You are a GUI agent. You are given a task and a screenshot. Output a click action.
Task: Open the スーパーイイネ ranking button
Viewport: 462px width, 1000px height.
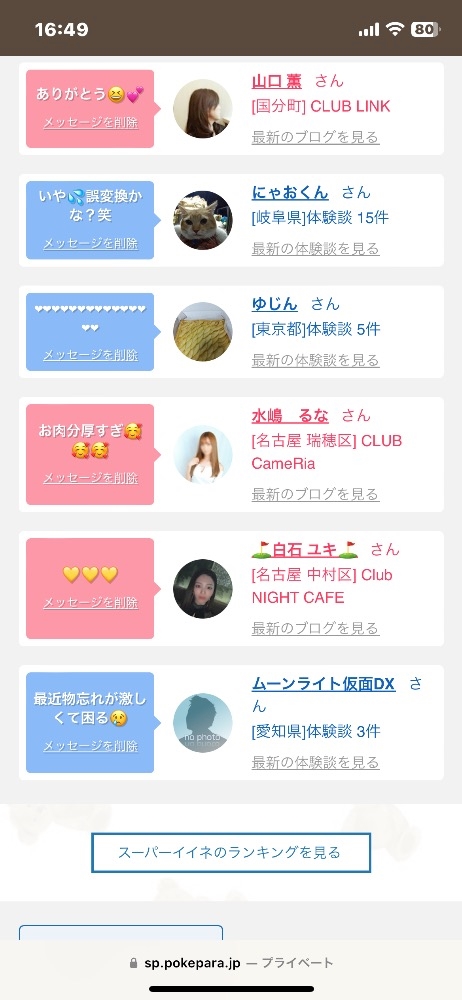point(231,853)
